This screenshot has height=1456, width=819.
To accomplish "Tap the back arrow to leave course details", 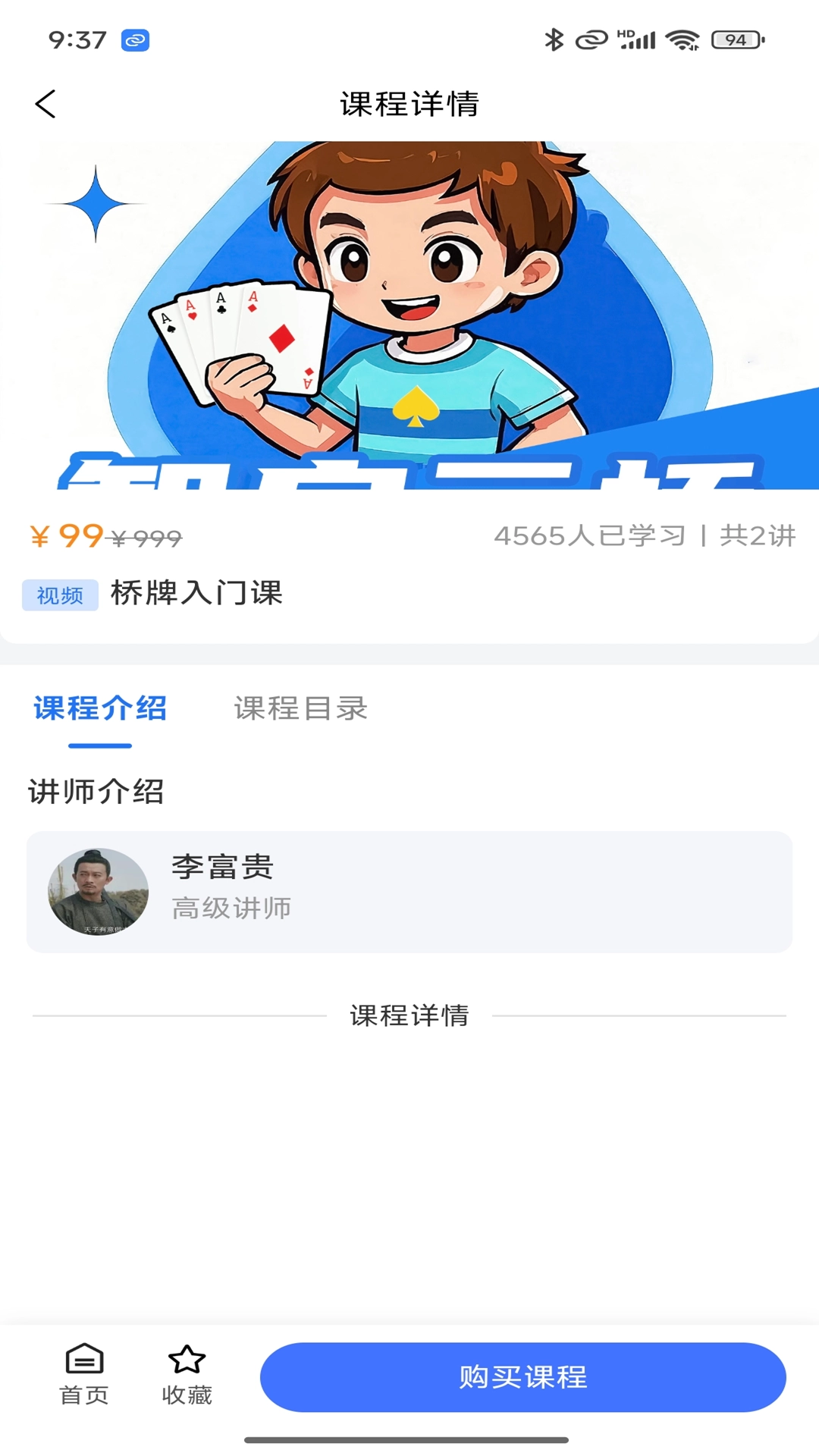I will pyautogui.click(x=45, y=104).
